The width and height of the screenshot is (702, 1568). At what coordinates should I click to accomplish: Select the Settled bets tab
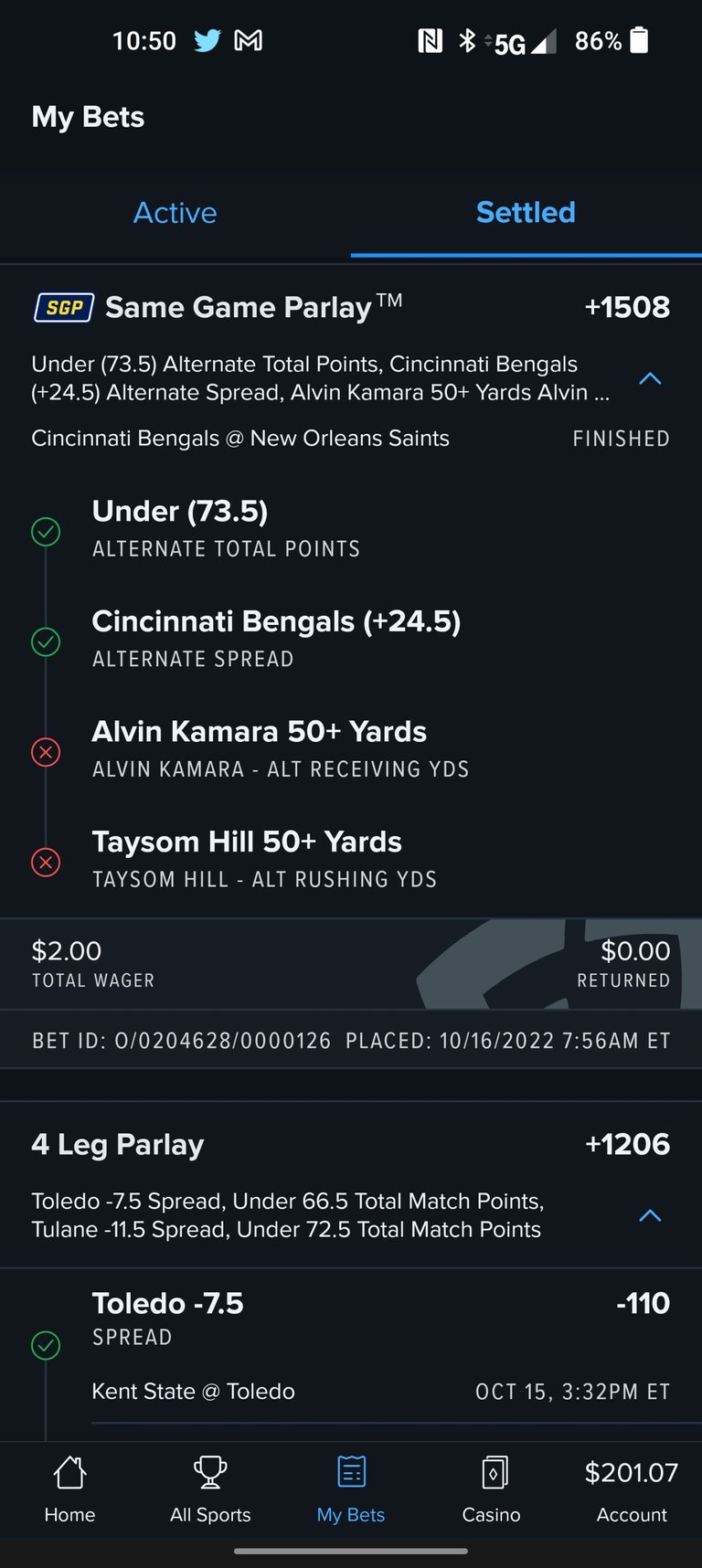pyautogui.click(x=526, y=213)
